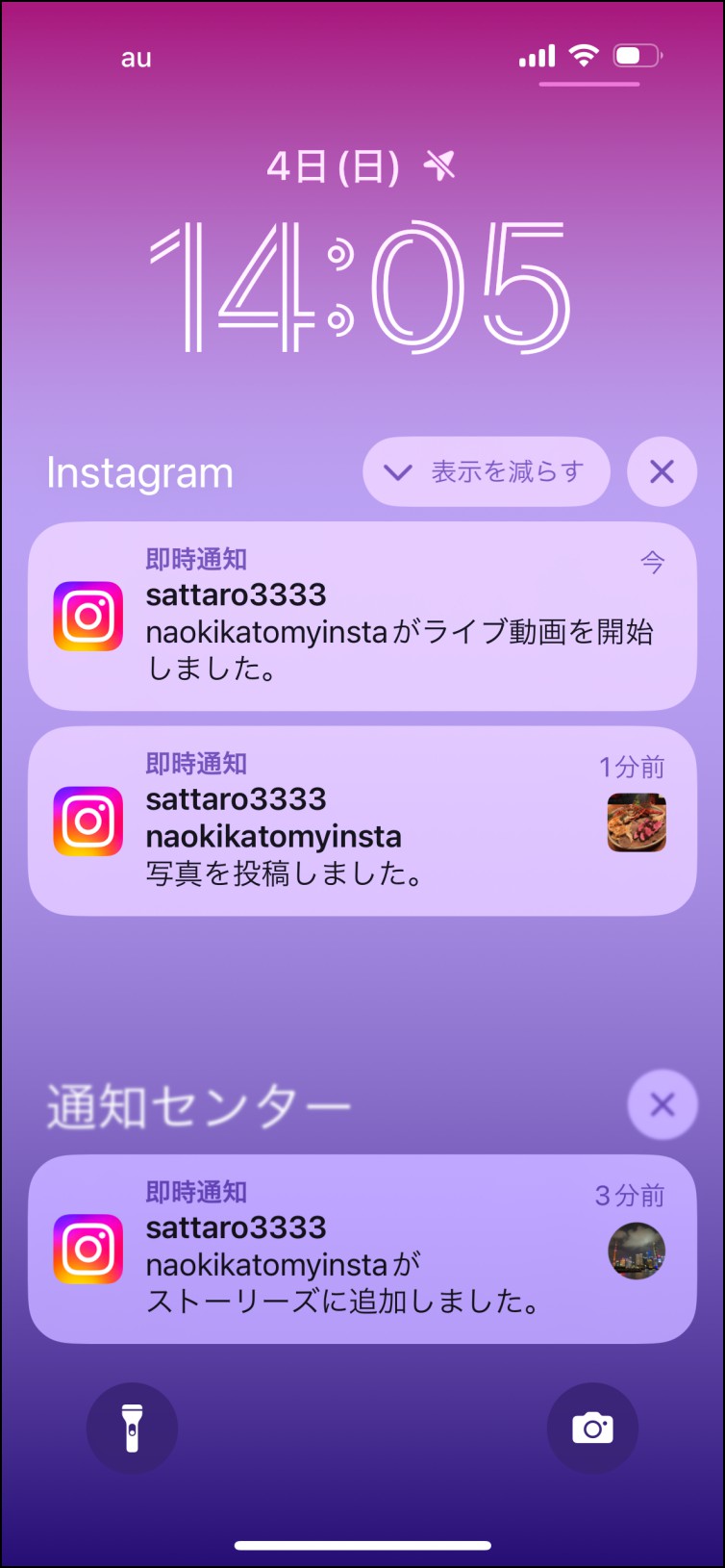Expand the 表示を減らす options with its chevron
The width and height of the screenshot is (725, 1568).
(396, 471)
